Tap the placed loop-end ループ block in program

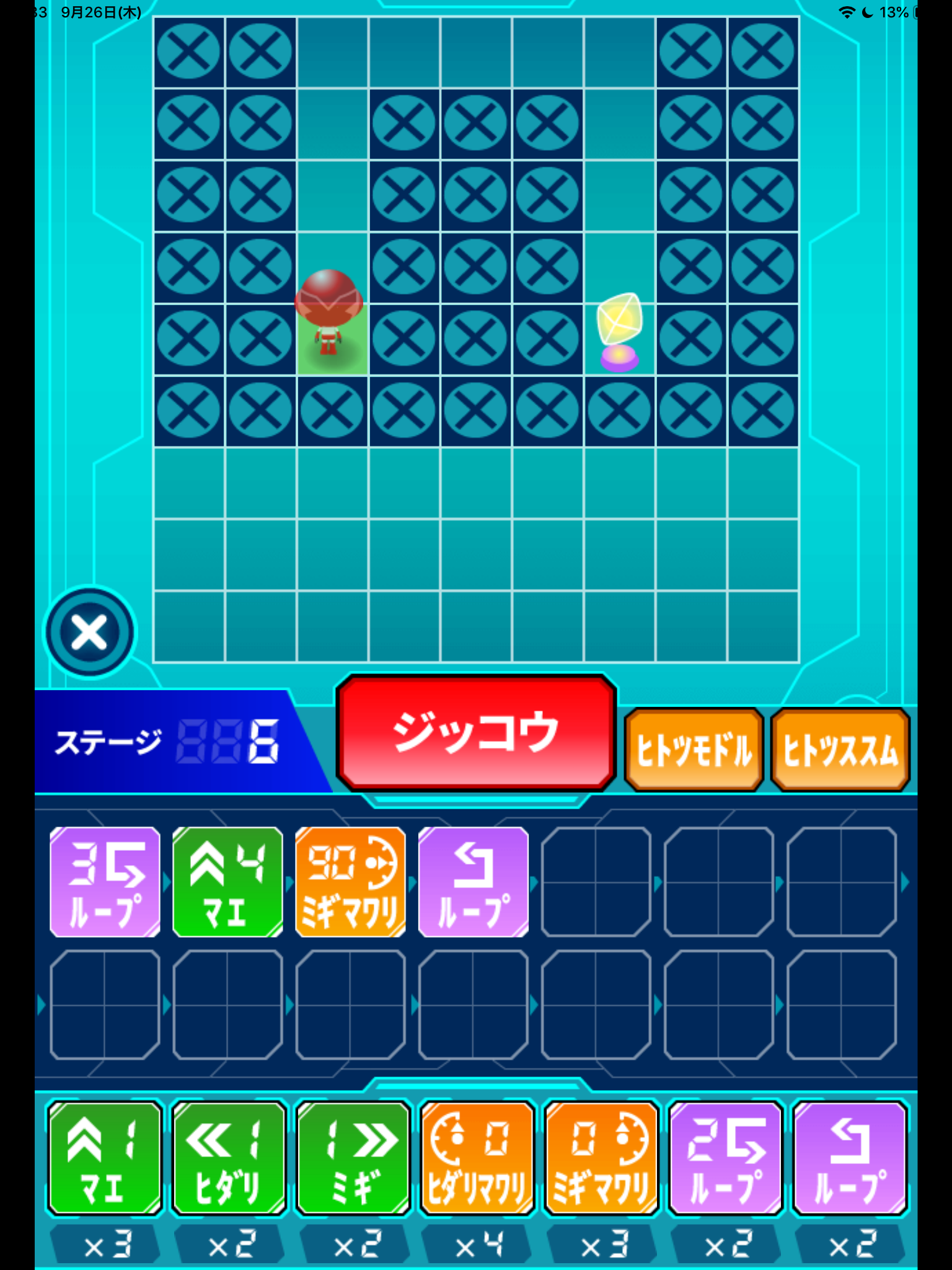[474, 882]
